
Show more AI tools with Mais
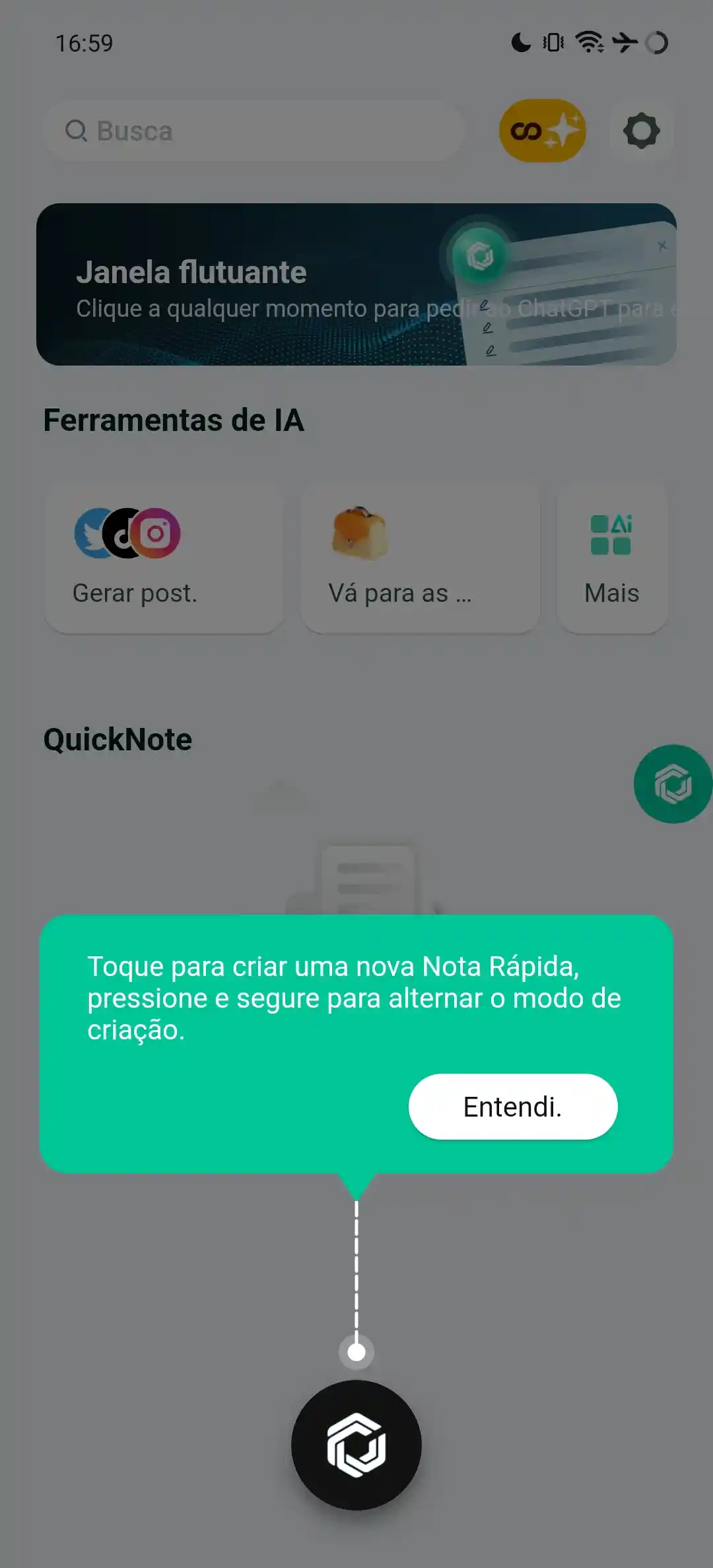612,558
